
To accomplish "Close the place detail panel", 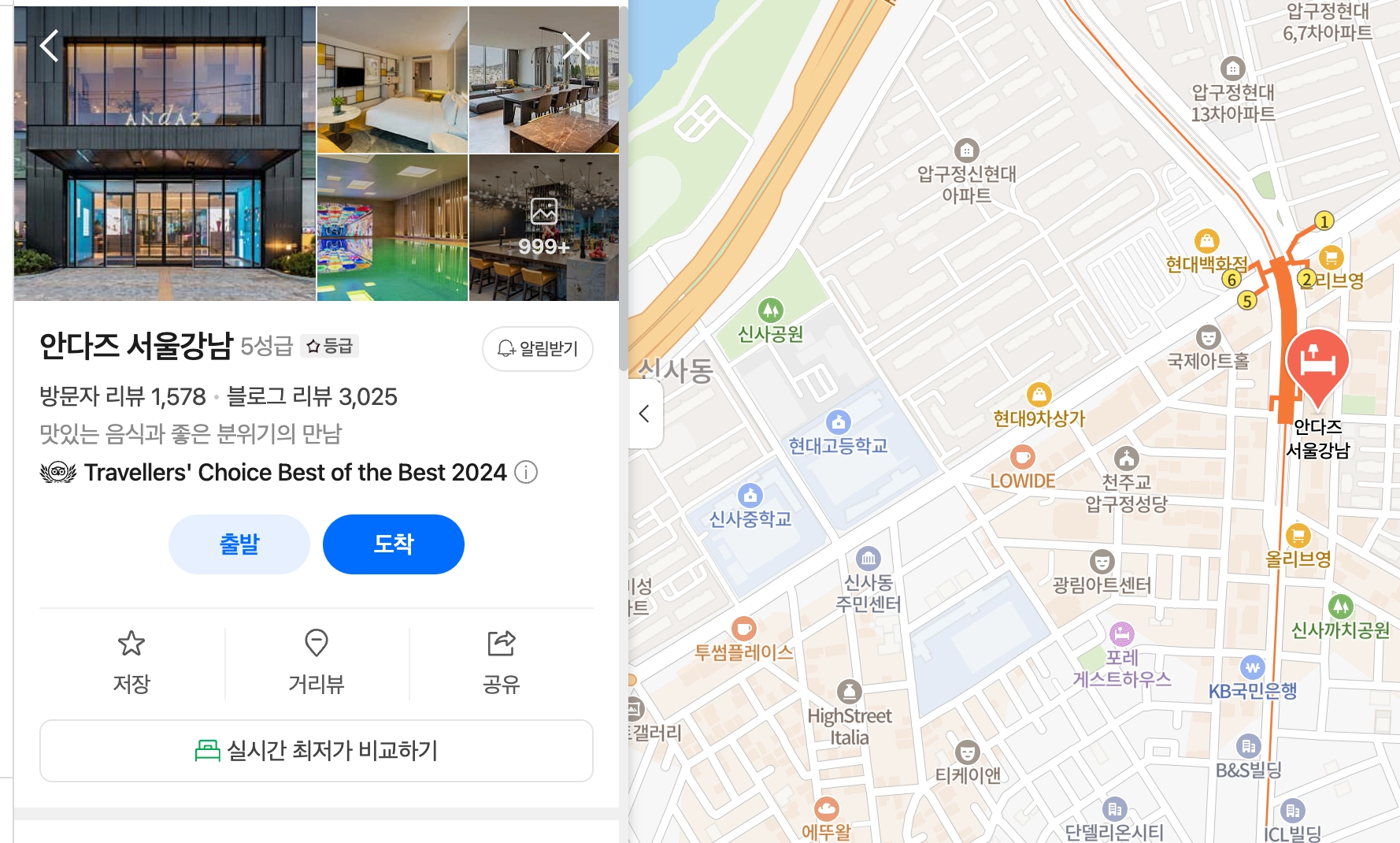I will 576,46.
